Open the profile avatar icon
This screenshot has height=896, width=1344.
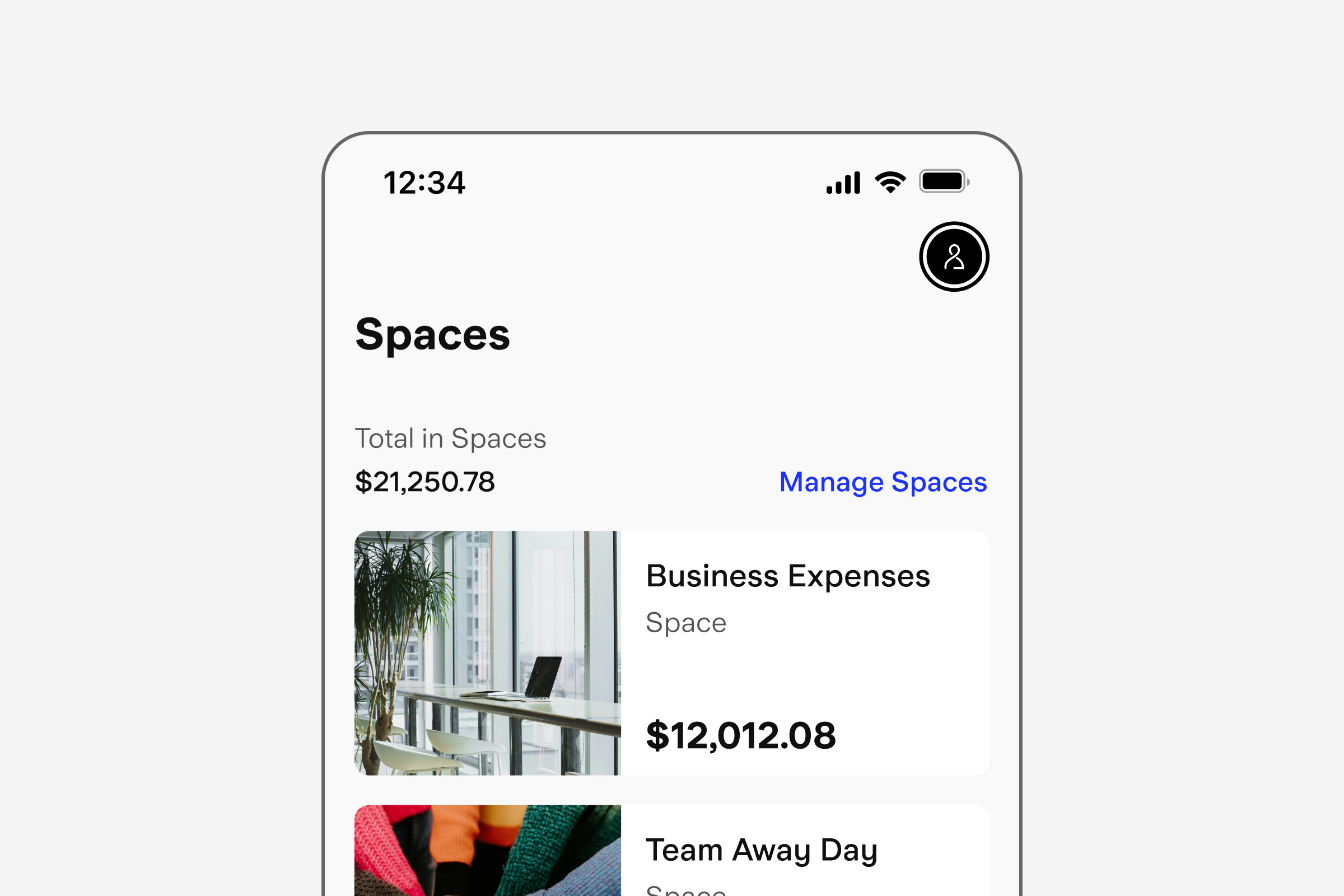tap(954, 256)
